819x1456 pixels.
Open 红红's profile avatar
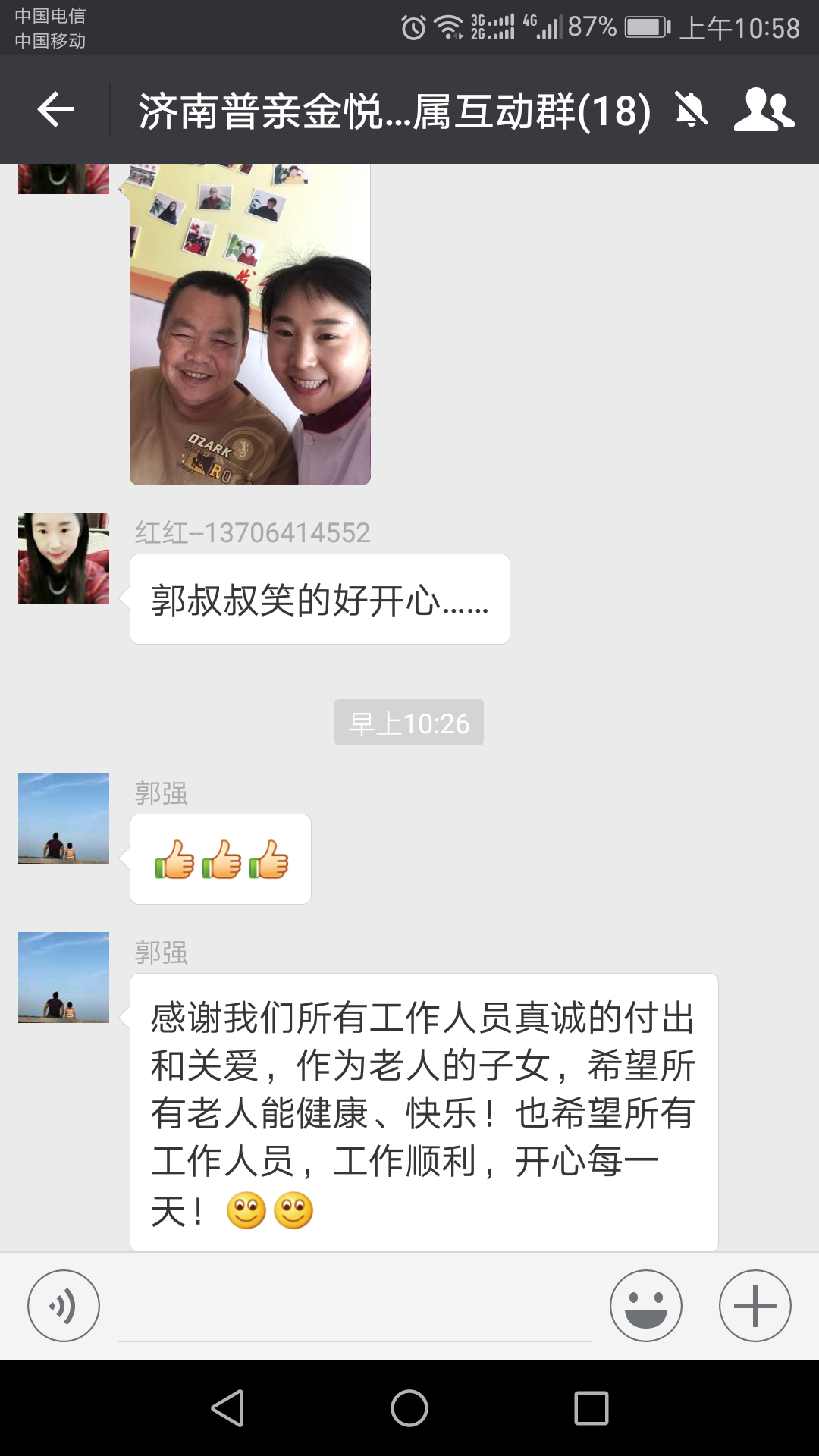click(64, 558)
